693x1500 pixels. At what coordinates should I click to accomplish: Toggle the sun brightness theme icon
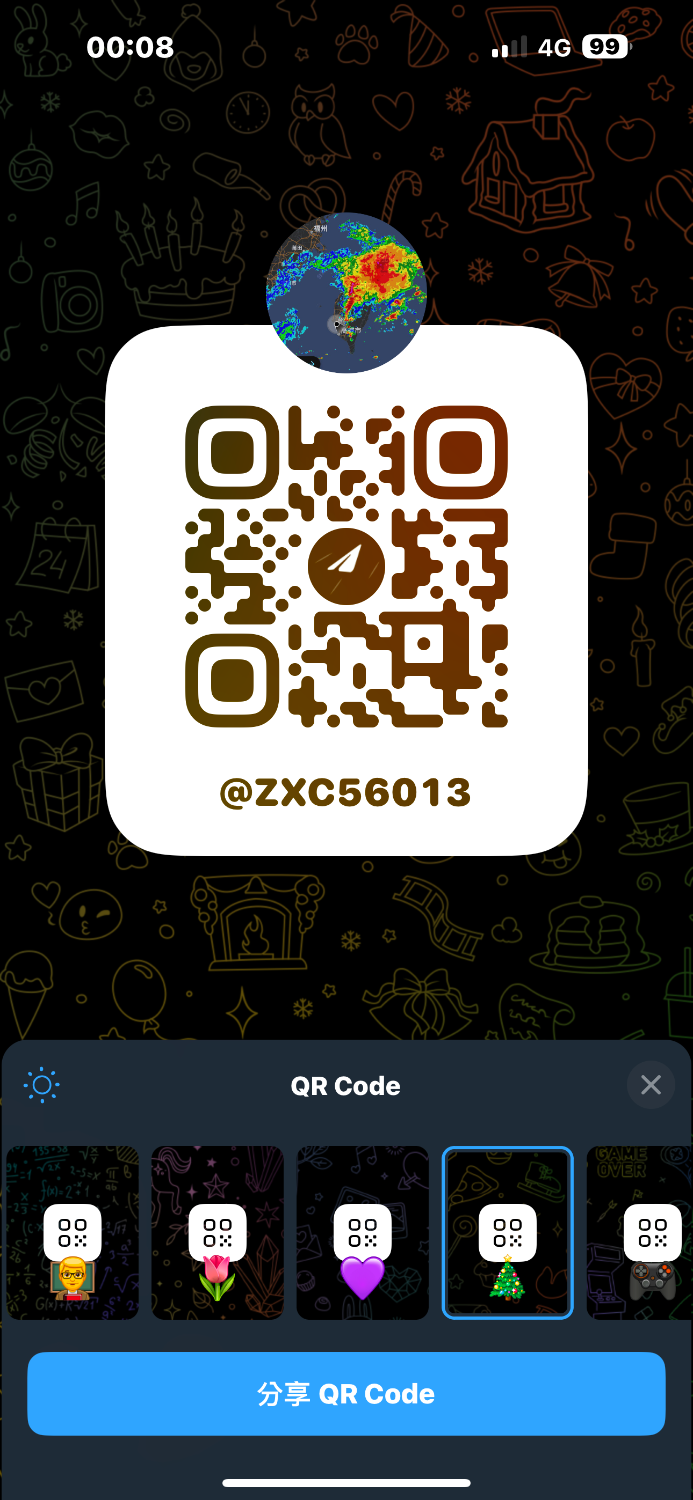pyautogui.click(x=42, y=1085)
